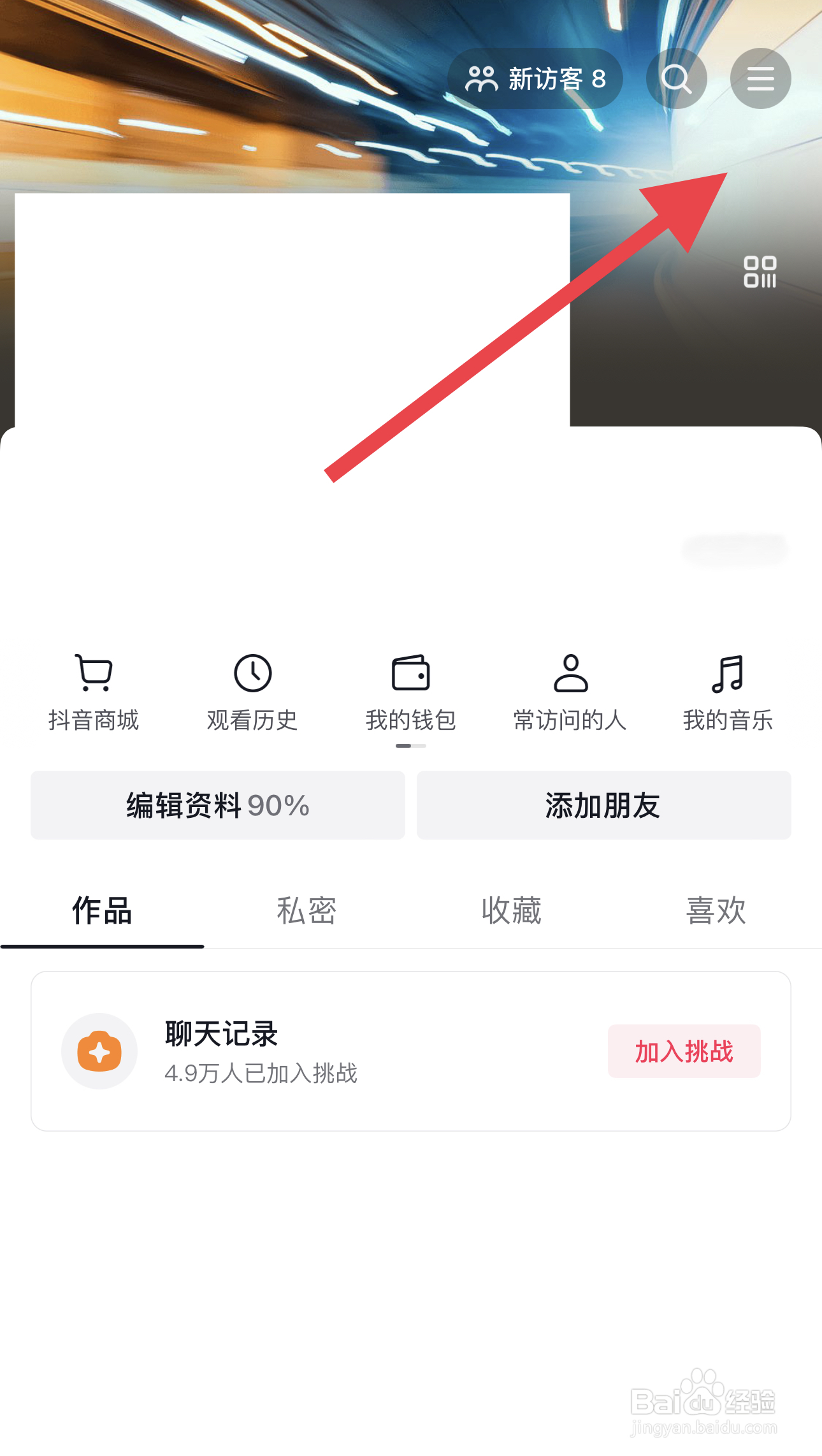
Task: Open 编辑资料 90% profile editor
Action: point(217,805)
